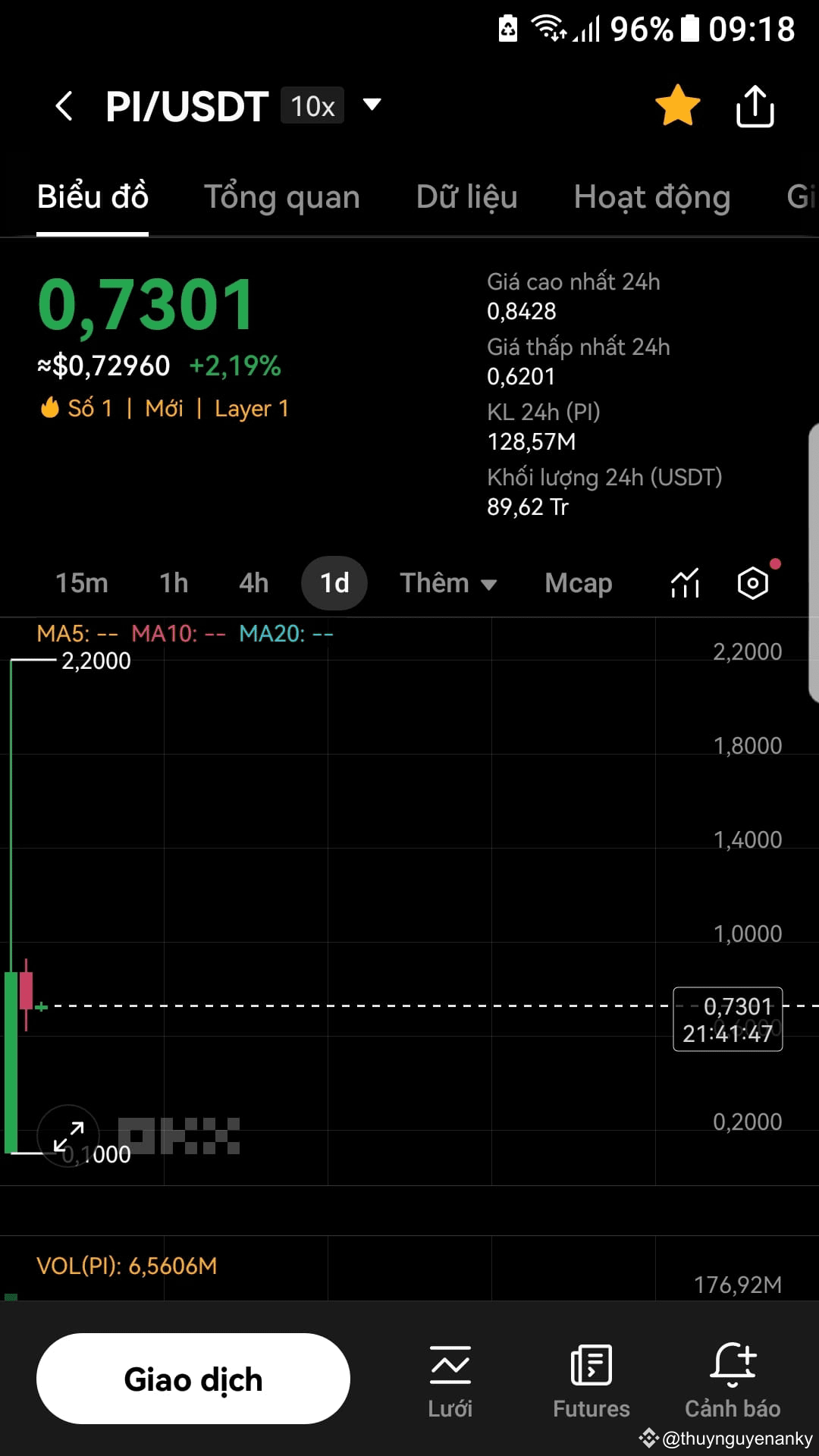The width and height of the screenshot is (819, 1456).
Task: Expand chart to fullscreen mode
Action: pos(67,1135)
